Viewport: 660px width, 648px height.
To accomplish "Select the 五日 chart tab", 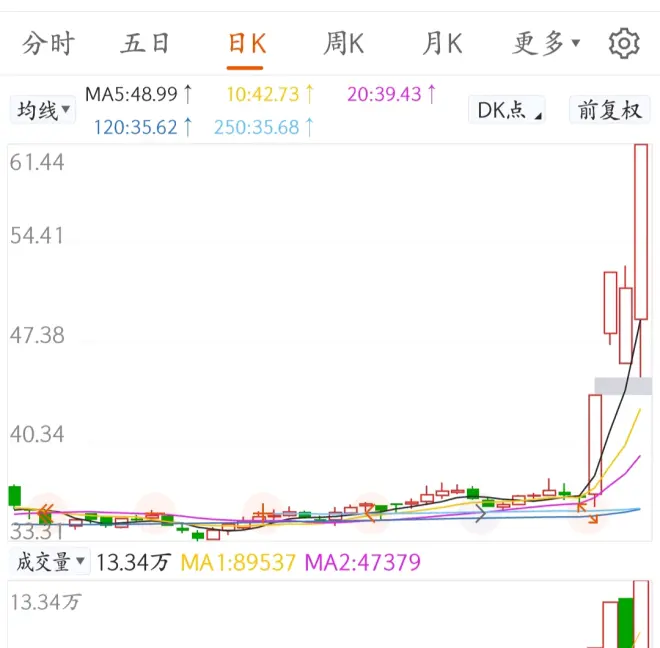I will click(146, 44).
